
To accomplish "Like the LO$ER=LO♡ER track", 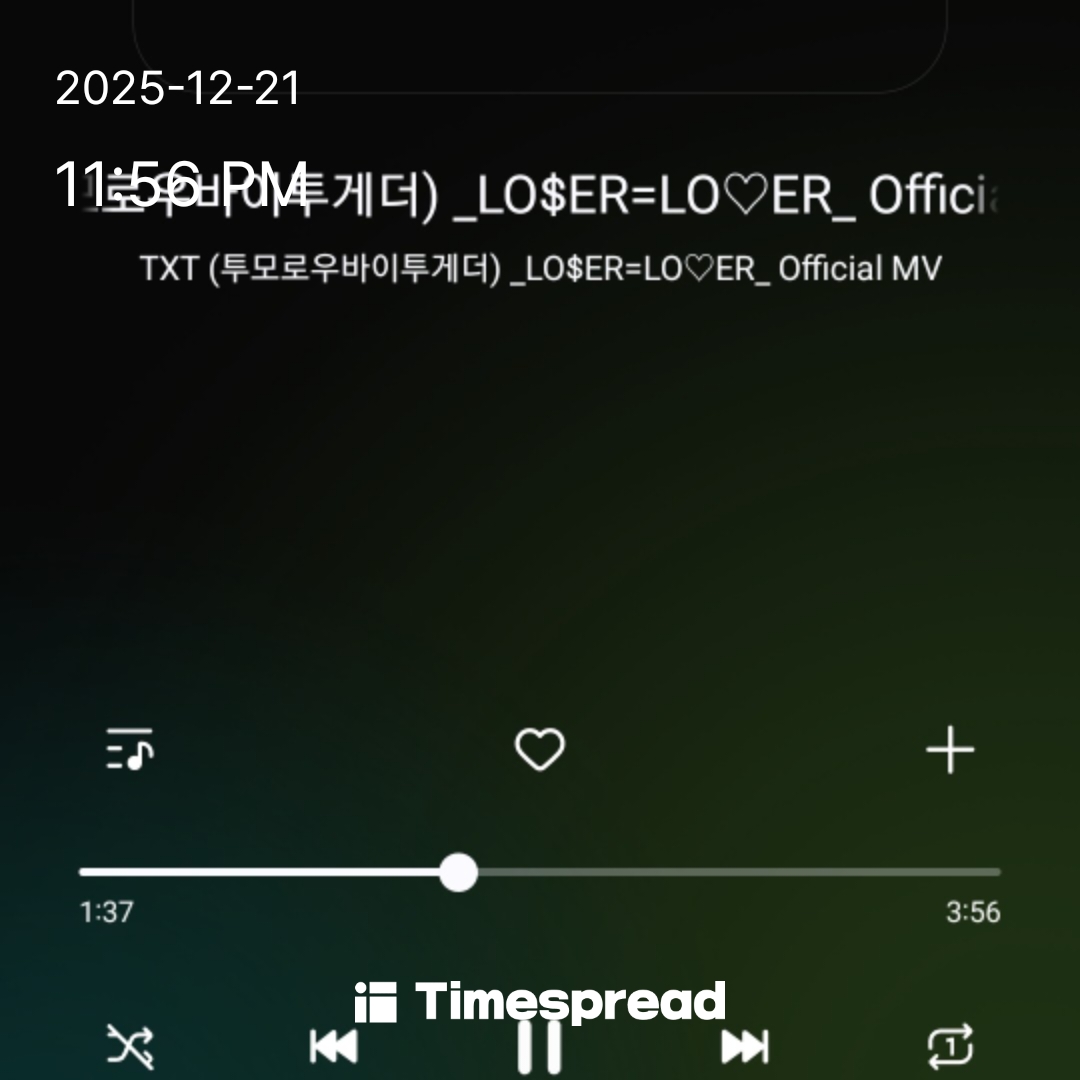I will (539, 750).
